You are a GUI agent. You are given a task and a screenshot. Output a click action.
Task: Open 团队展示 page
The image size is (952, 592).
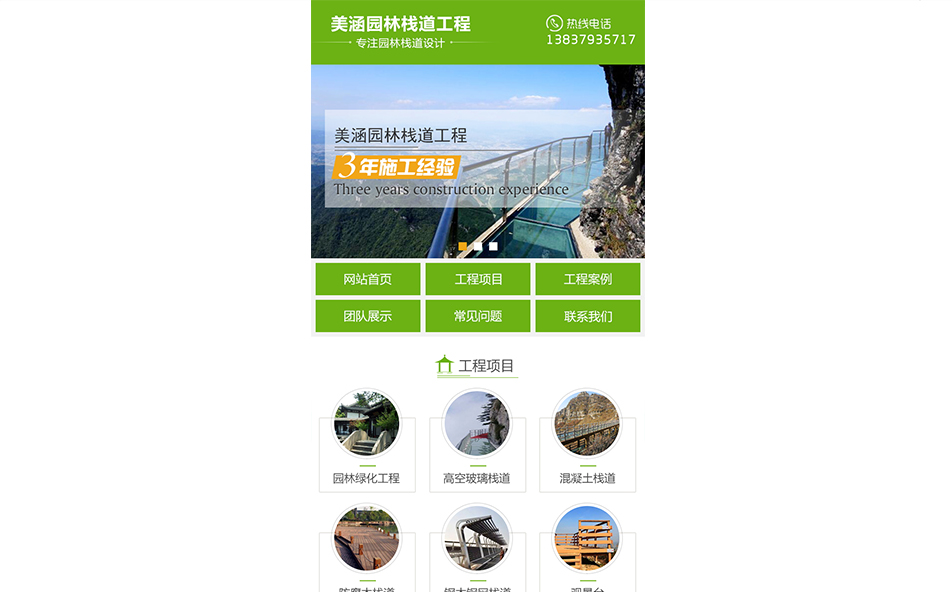(367, 316)
